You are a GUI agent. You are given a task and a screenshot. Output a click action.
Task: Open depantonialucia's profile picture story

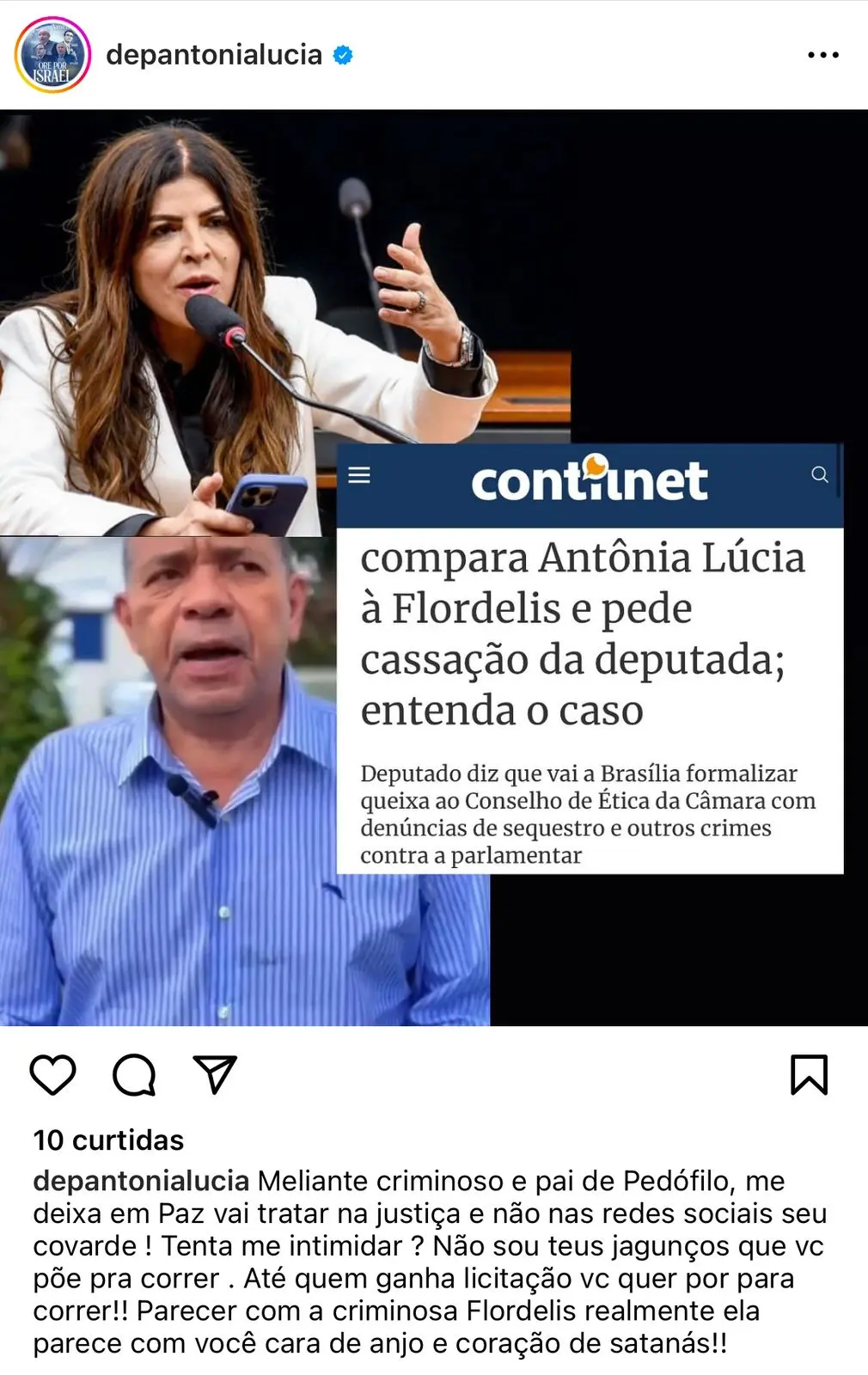click(52, 55)
